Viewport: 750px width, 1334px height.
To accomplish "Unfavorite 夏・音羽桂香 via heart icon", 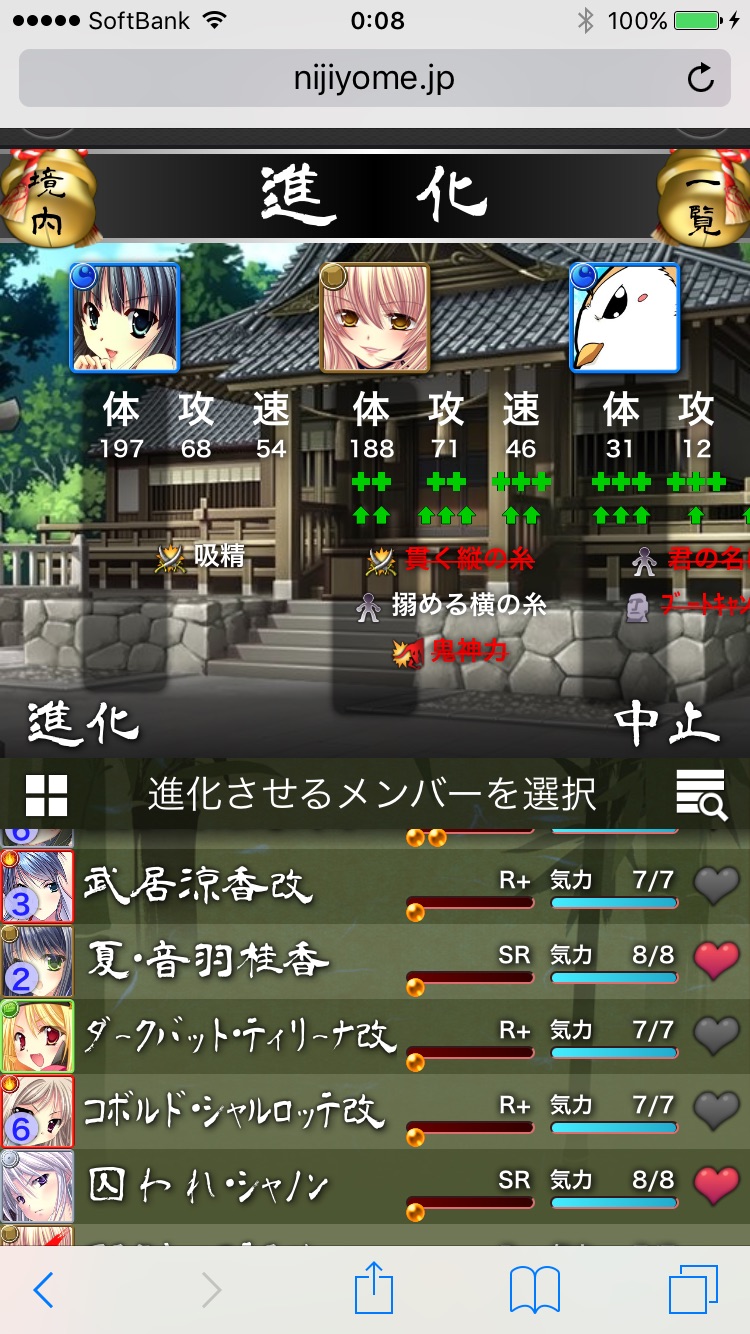I will click(716, 961).
